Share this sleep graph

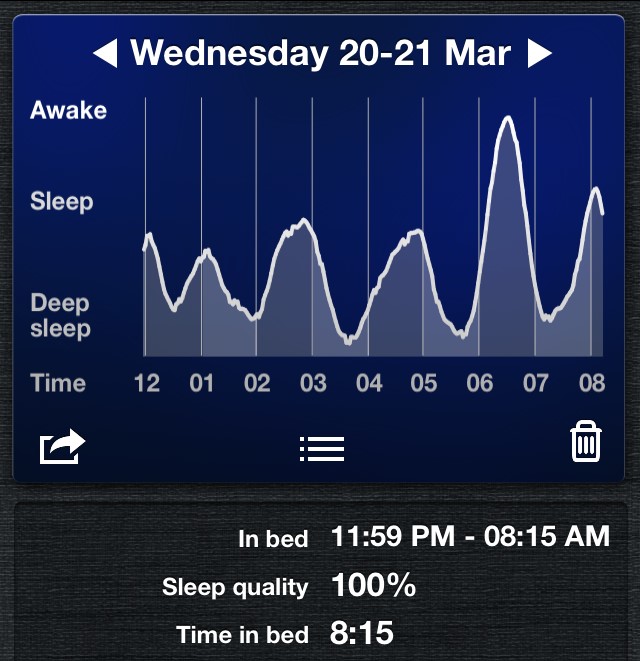(62, 446)
